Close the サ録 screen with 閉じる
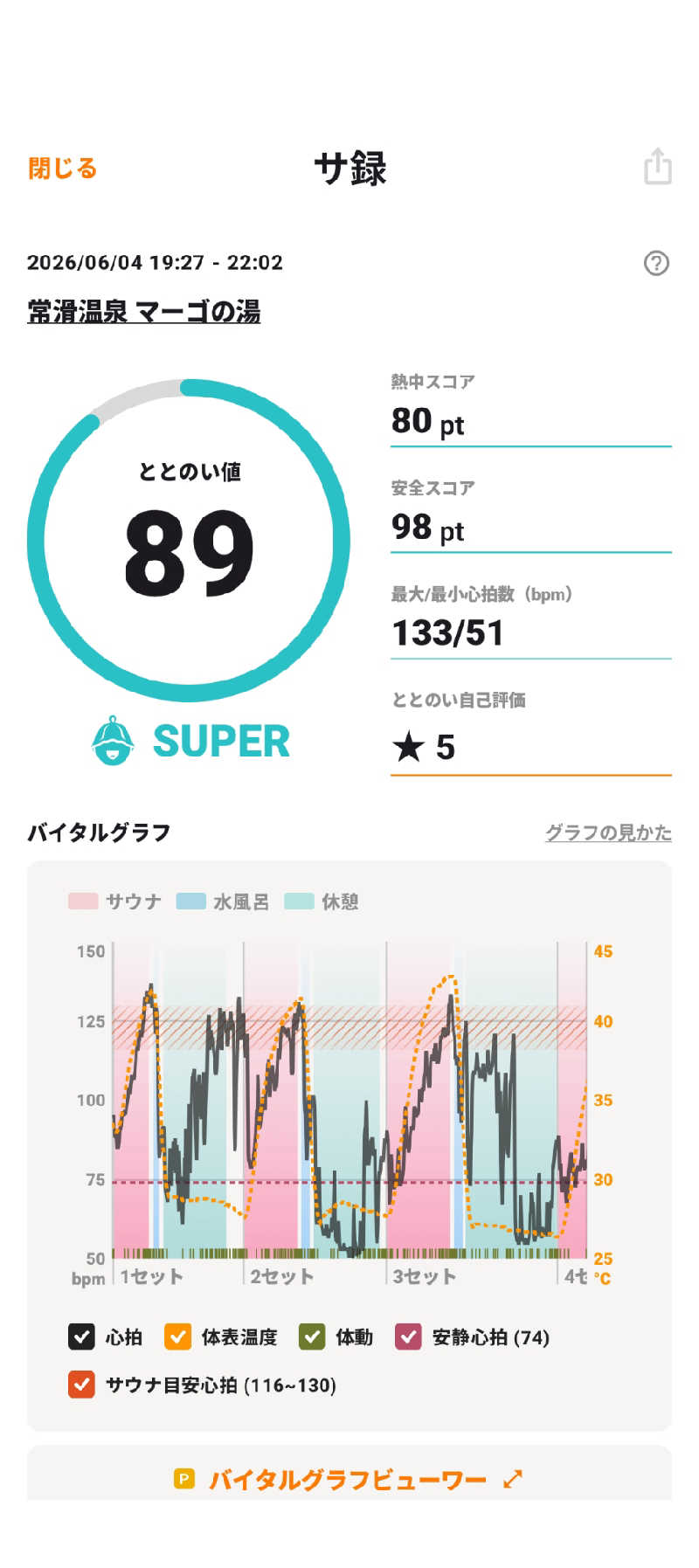Viewport: 699px width, 1568px height. 62,168
